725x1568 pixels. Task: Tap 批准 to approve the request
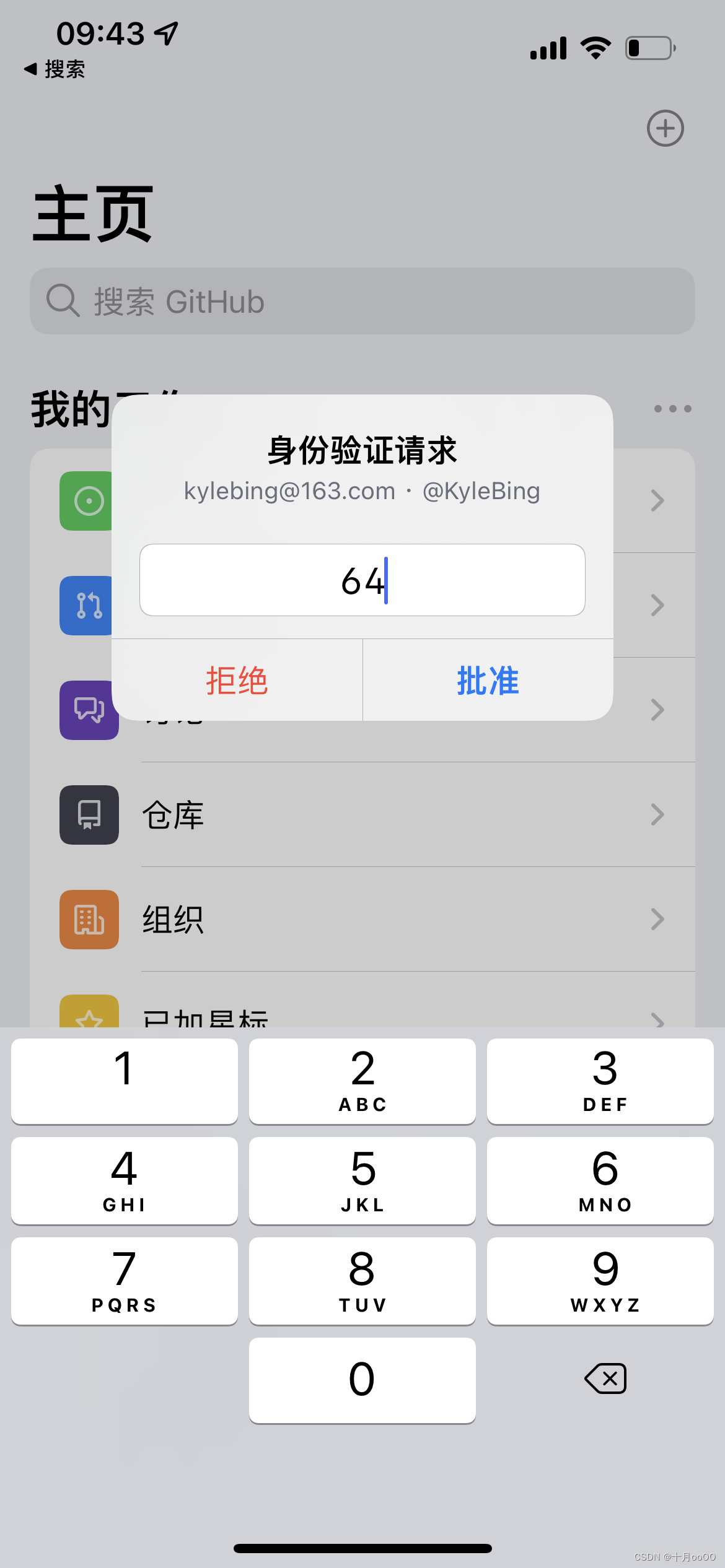click(x=488, y=680)
